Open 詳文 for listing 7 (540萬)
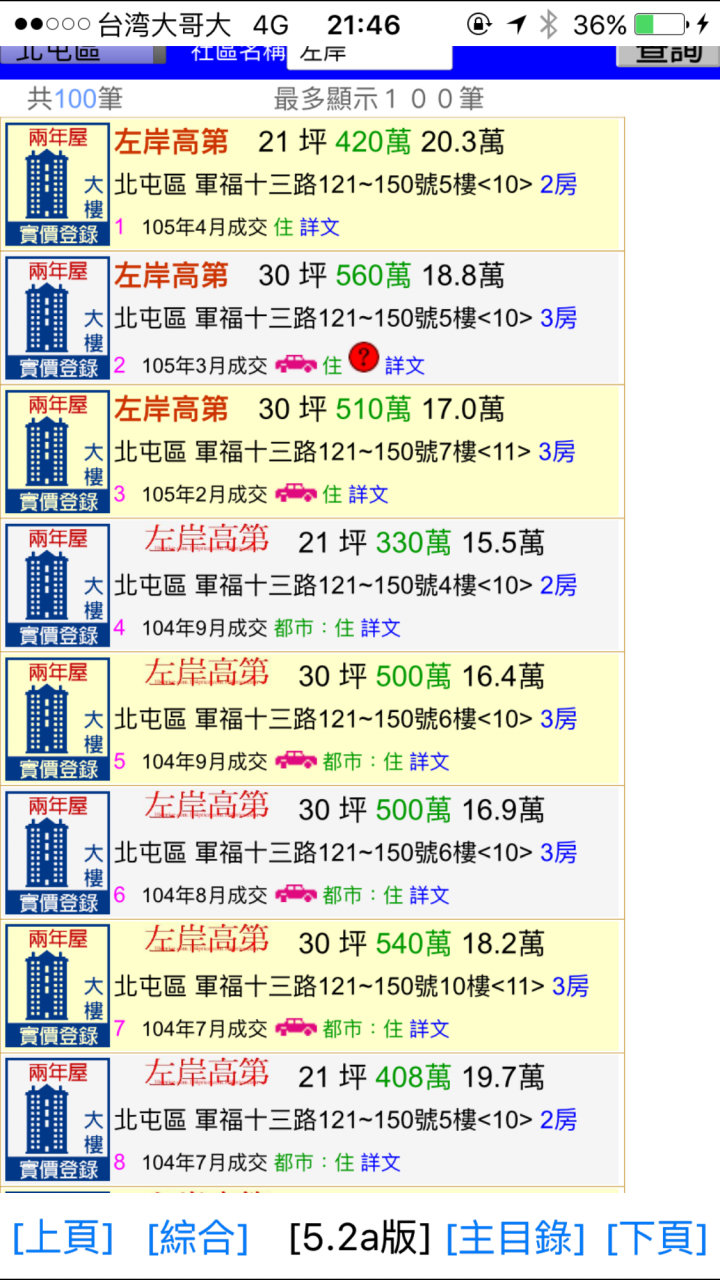Screen dimensions: 720x1280 430,1028
